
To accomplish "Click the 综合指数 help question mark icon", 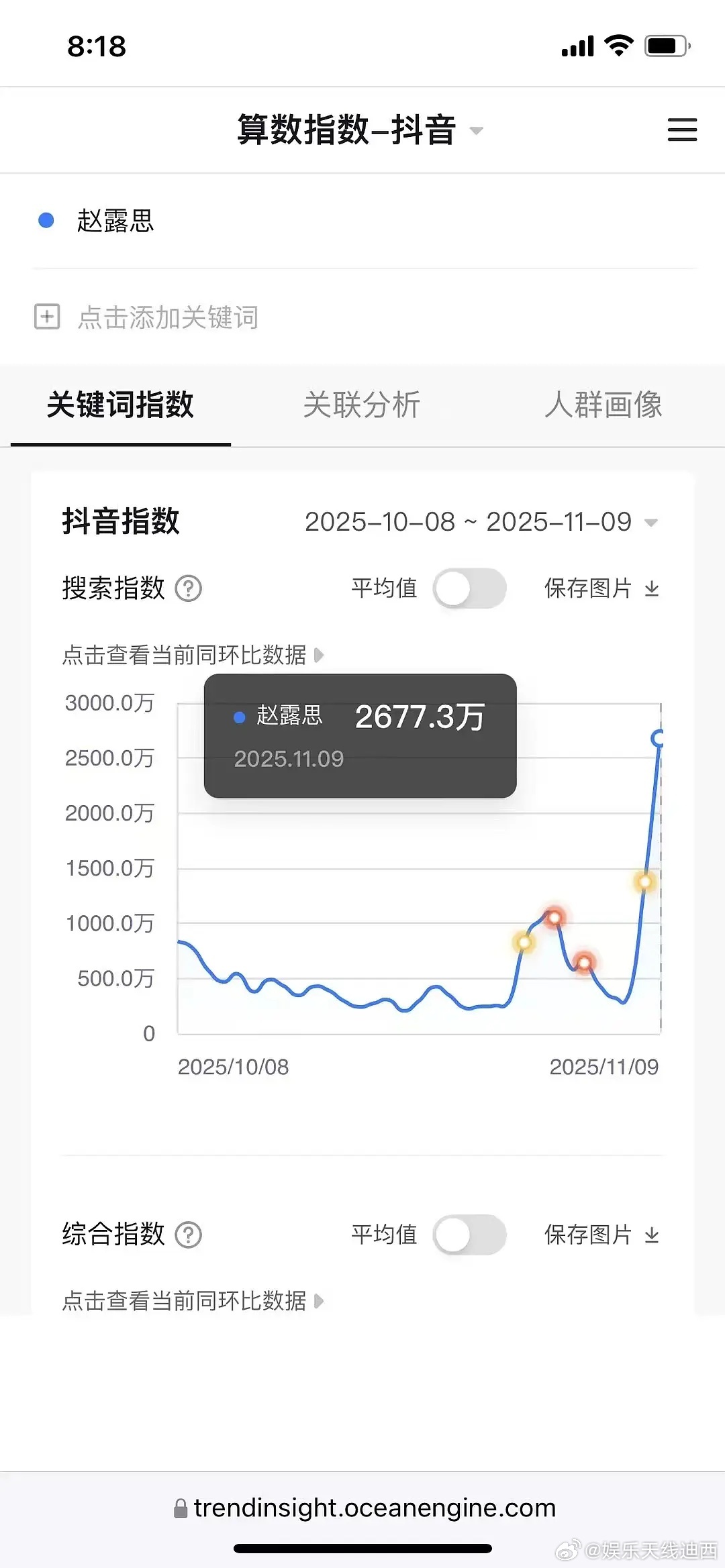I will coord(190,1235).
